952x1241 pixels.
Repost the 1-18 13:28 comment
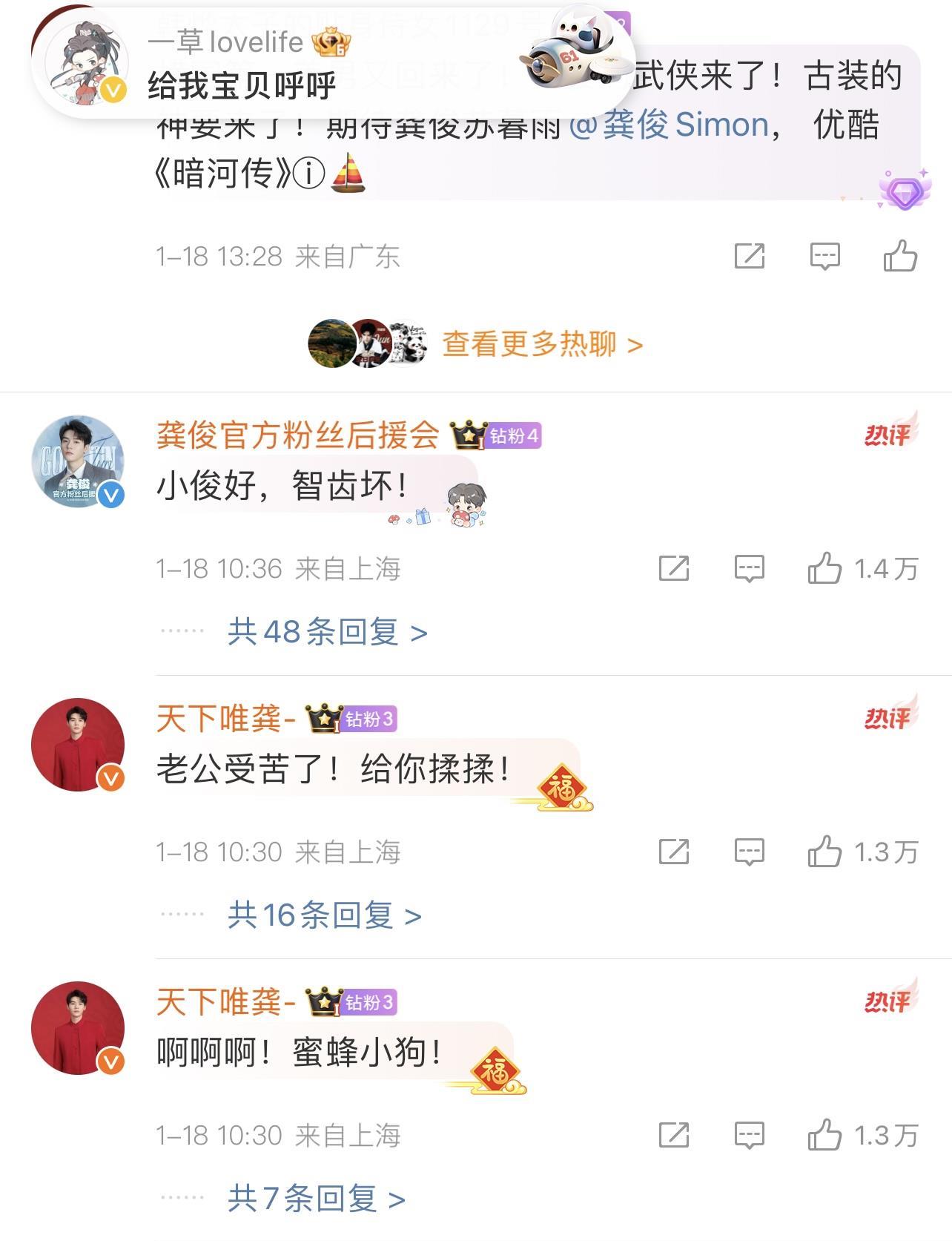coord(749,257)
